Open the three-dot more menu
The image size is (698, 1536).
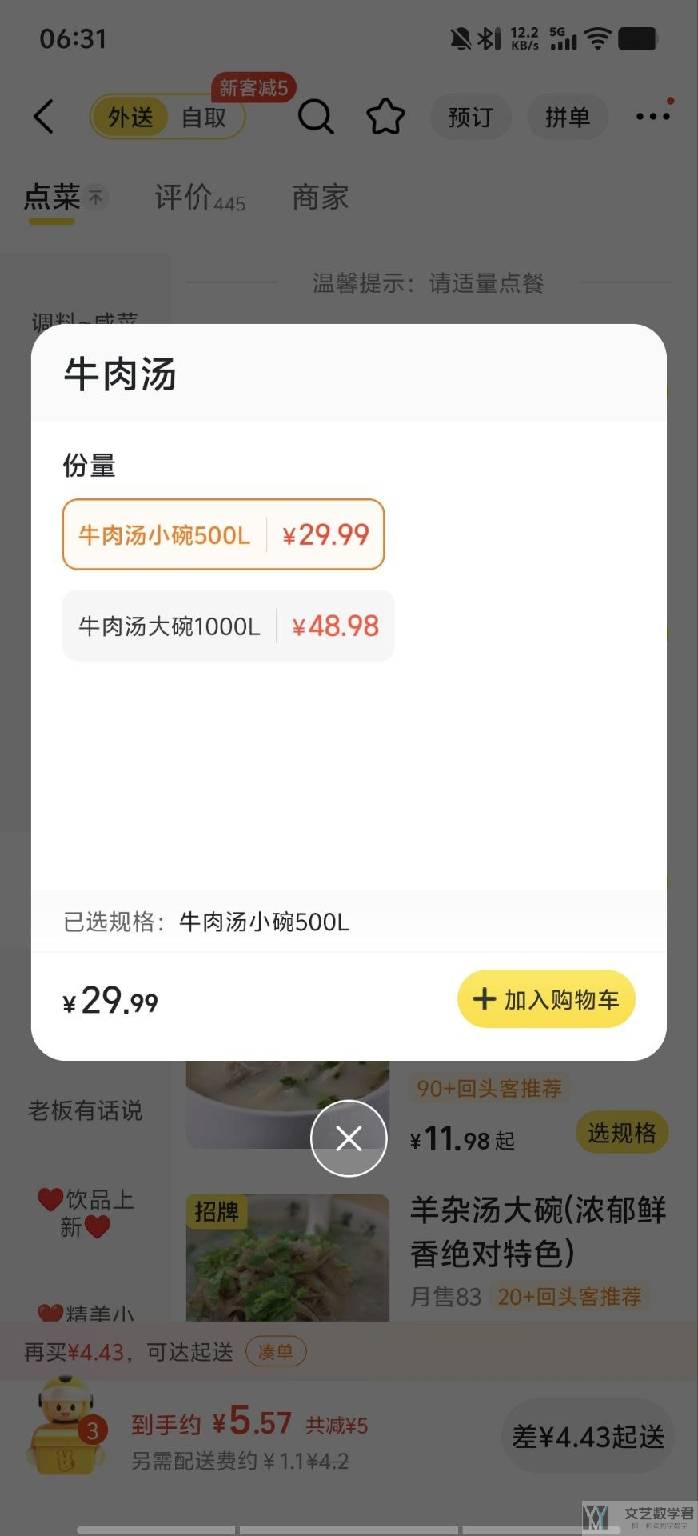(x=653, y=117)
